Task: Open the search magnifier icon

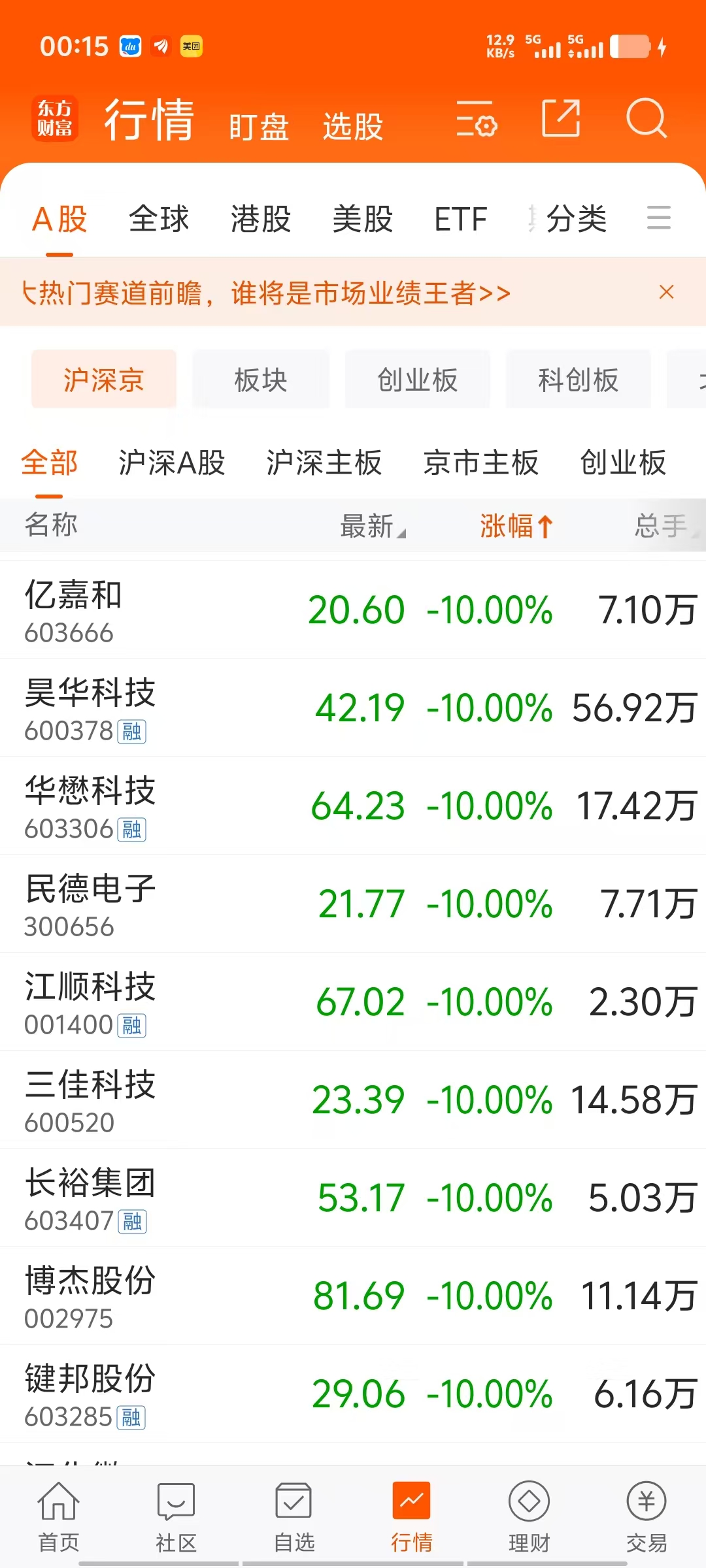Action: 646,118
